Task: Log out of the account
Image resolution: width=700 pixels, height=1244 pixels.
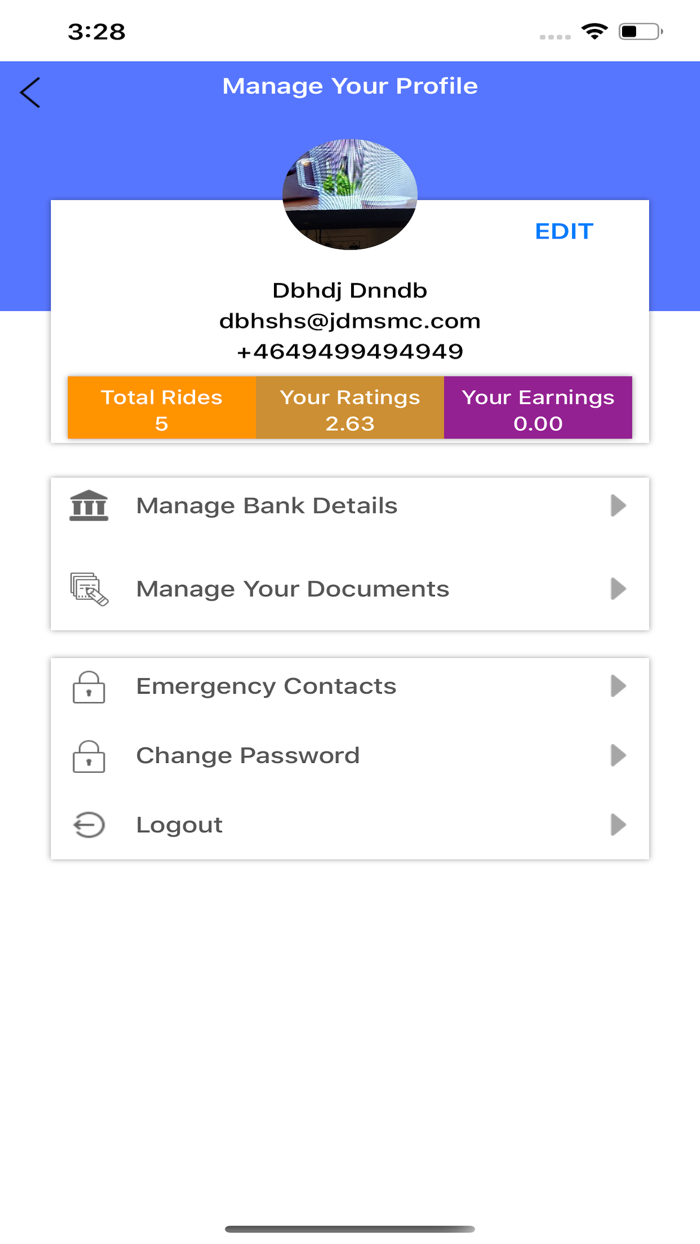Action: (x=350, y=825)
